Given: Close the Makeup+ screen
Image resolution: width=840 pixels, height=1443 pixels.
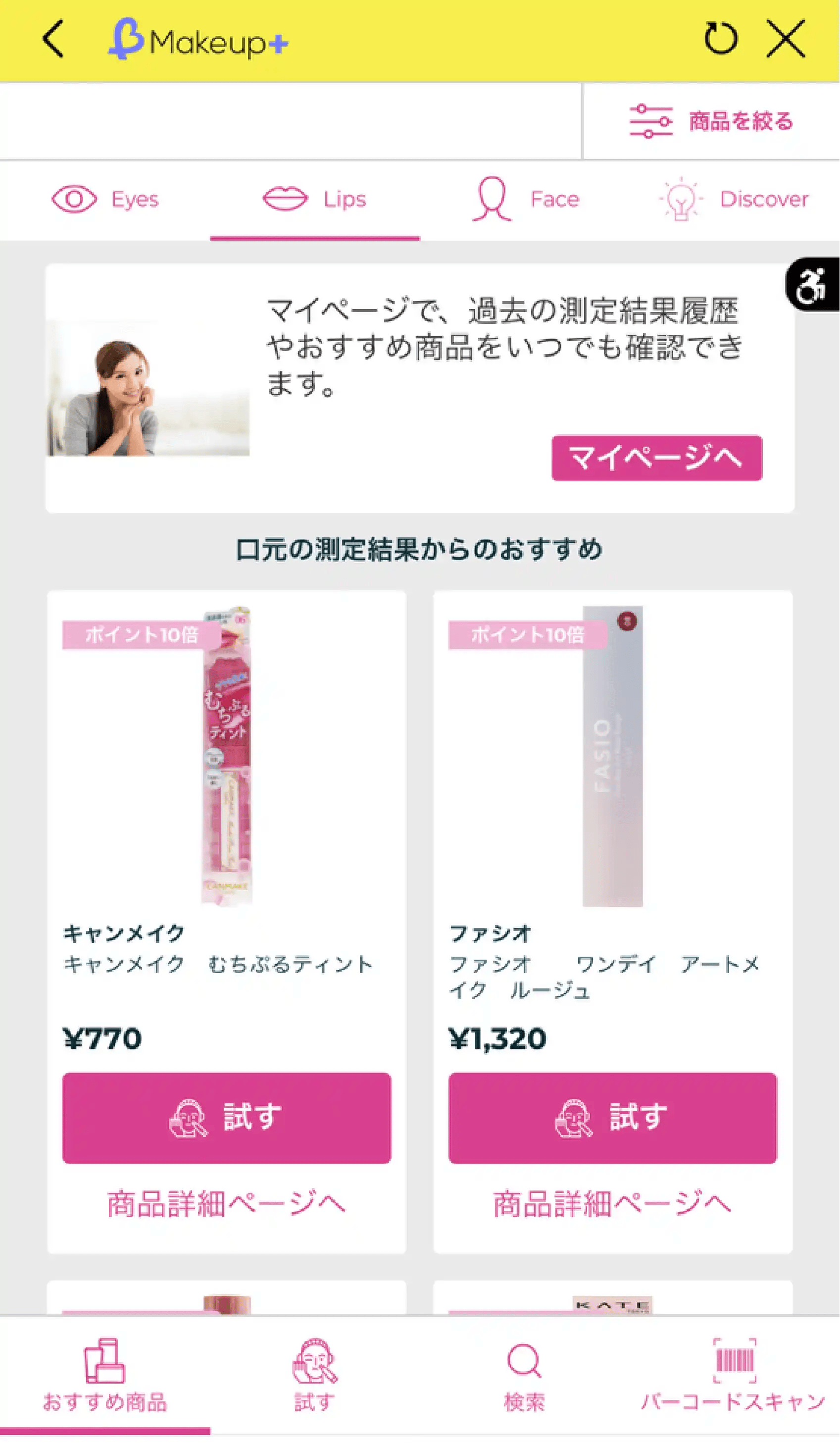Looking at the screenshot, I should point(786,39).
